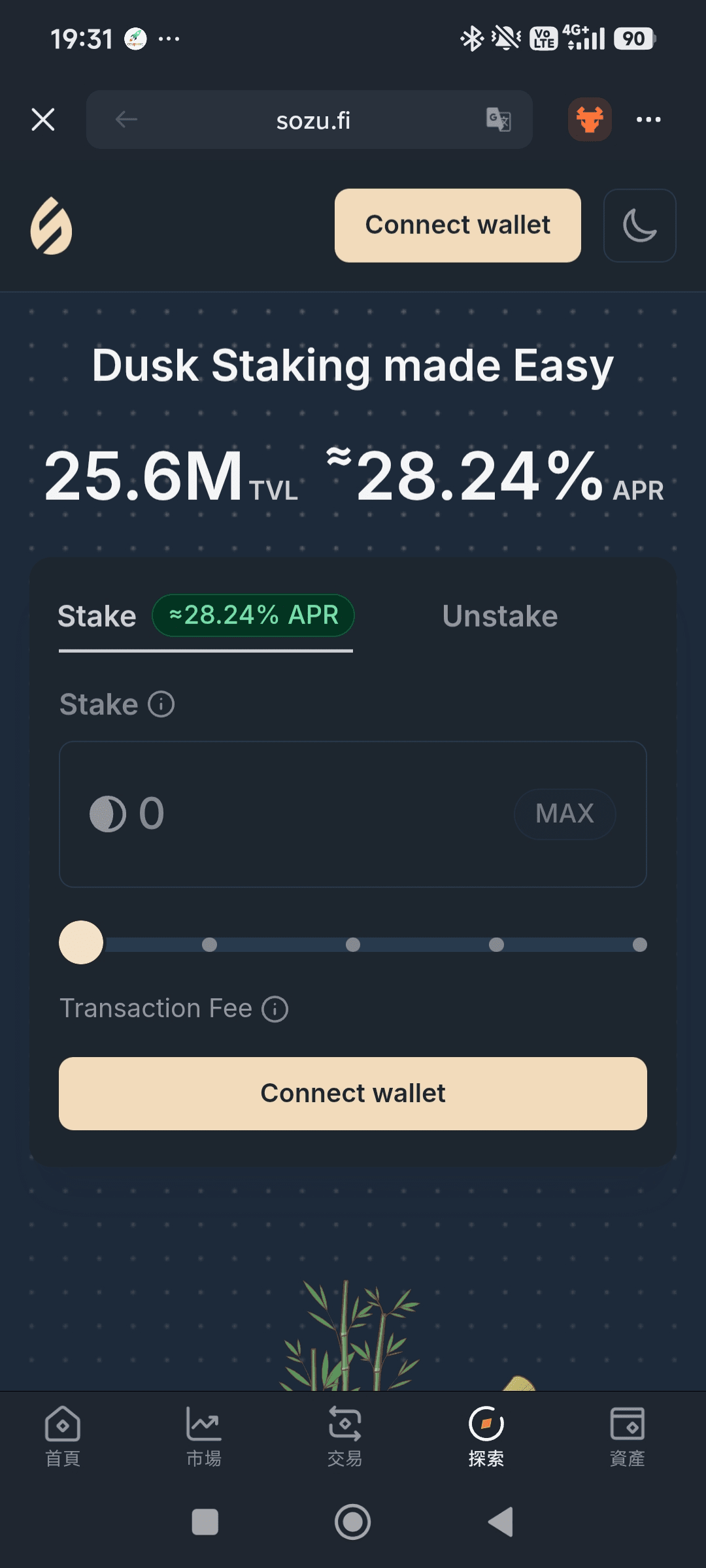Close the in-app browser
This screenshot has height=1568, width=706.
coord(43,120)
